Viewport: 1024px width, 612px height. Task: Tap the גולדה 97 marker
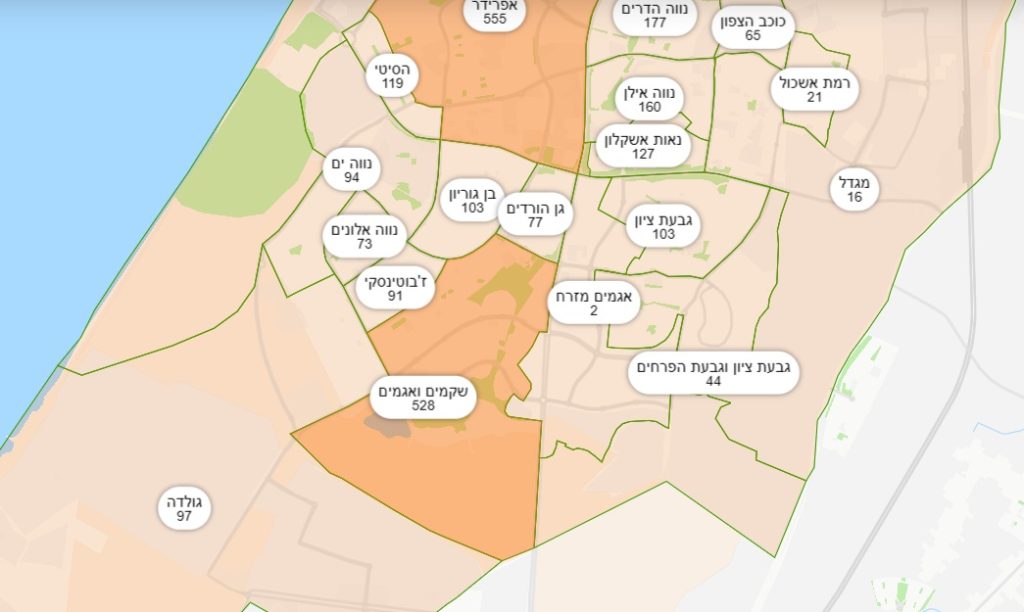pos(184,509)
